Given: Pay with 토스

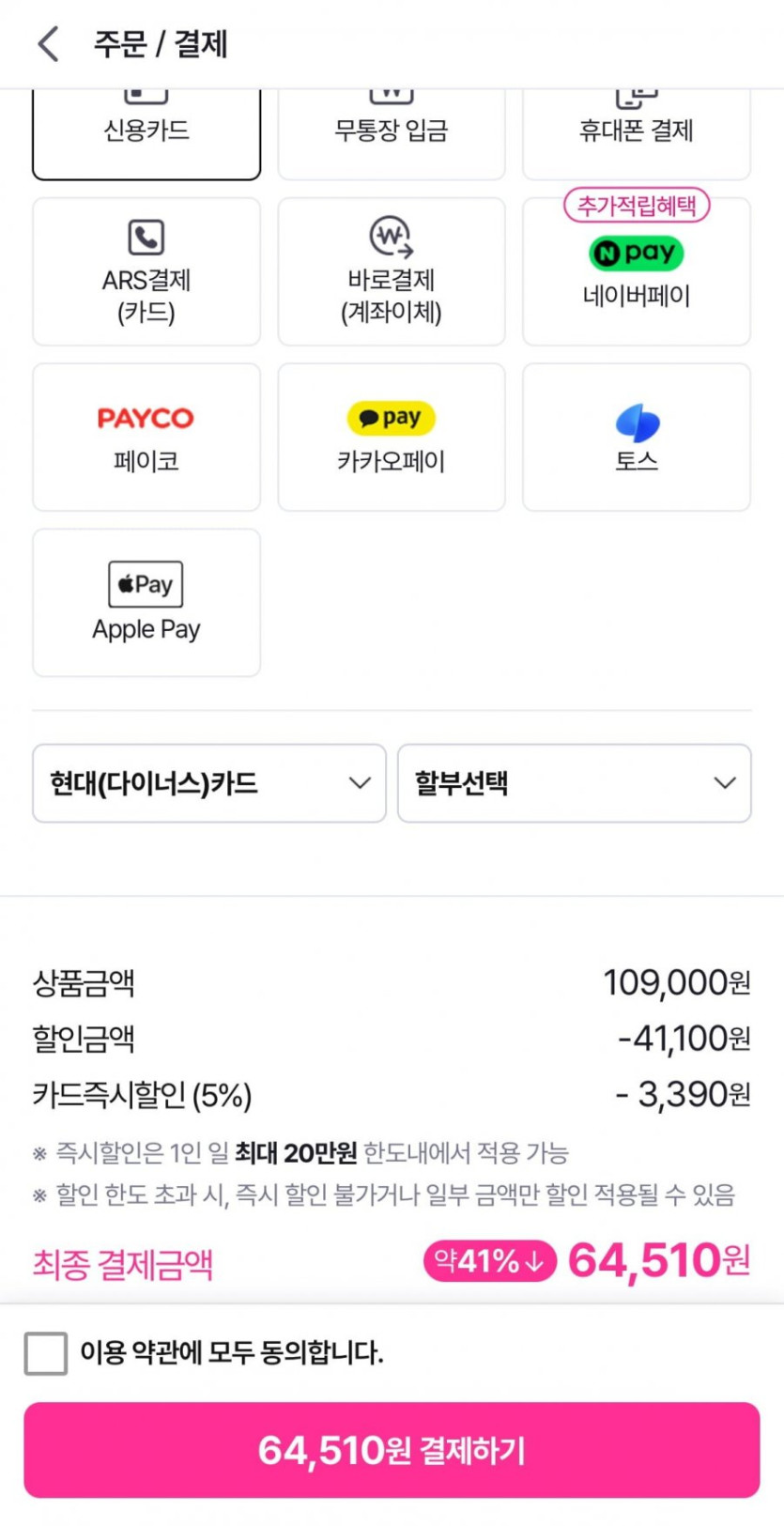Looking at the screenshot, I should [637, 437].
